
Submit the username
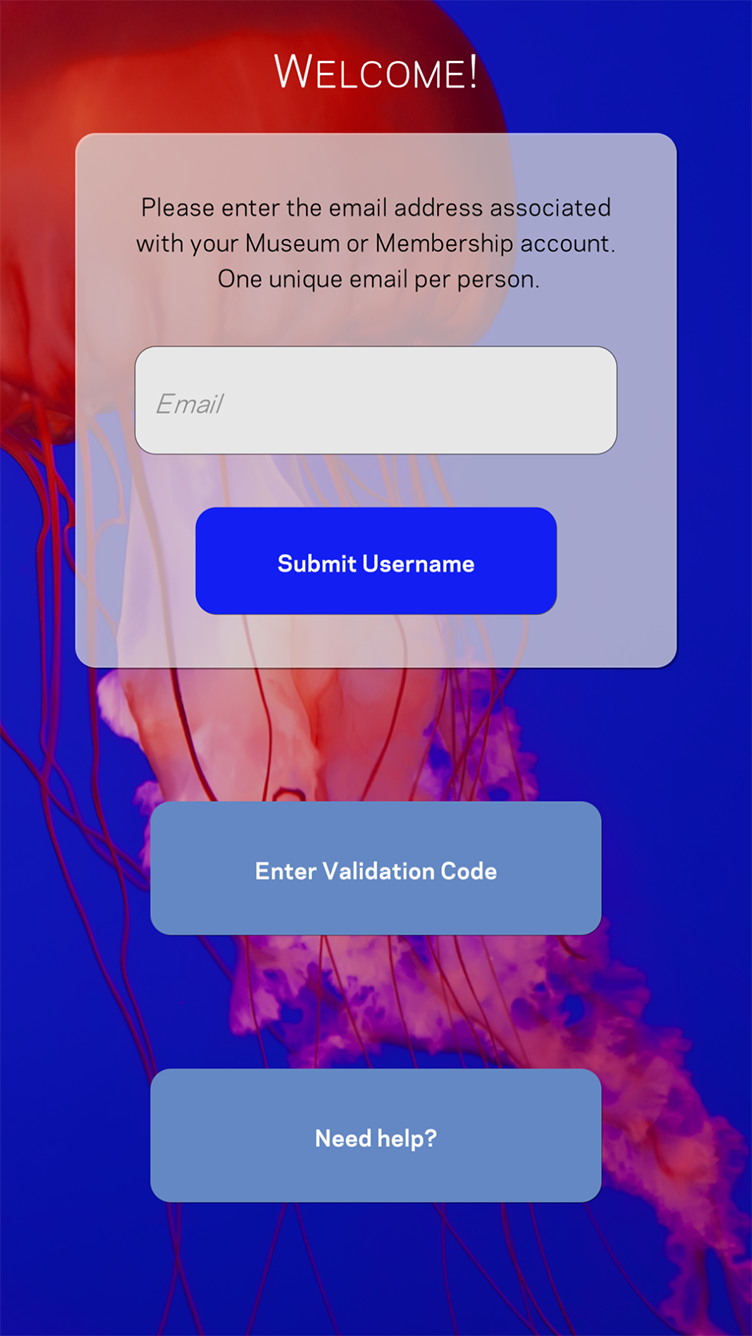tap(375, 561)
